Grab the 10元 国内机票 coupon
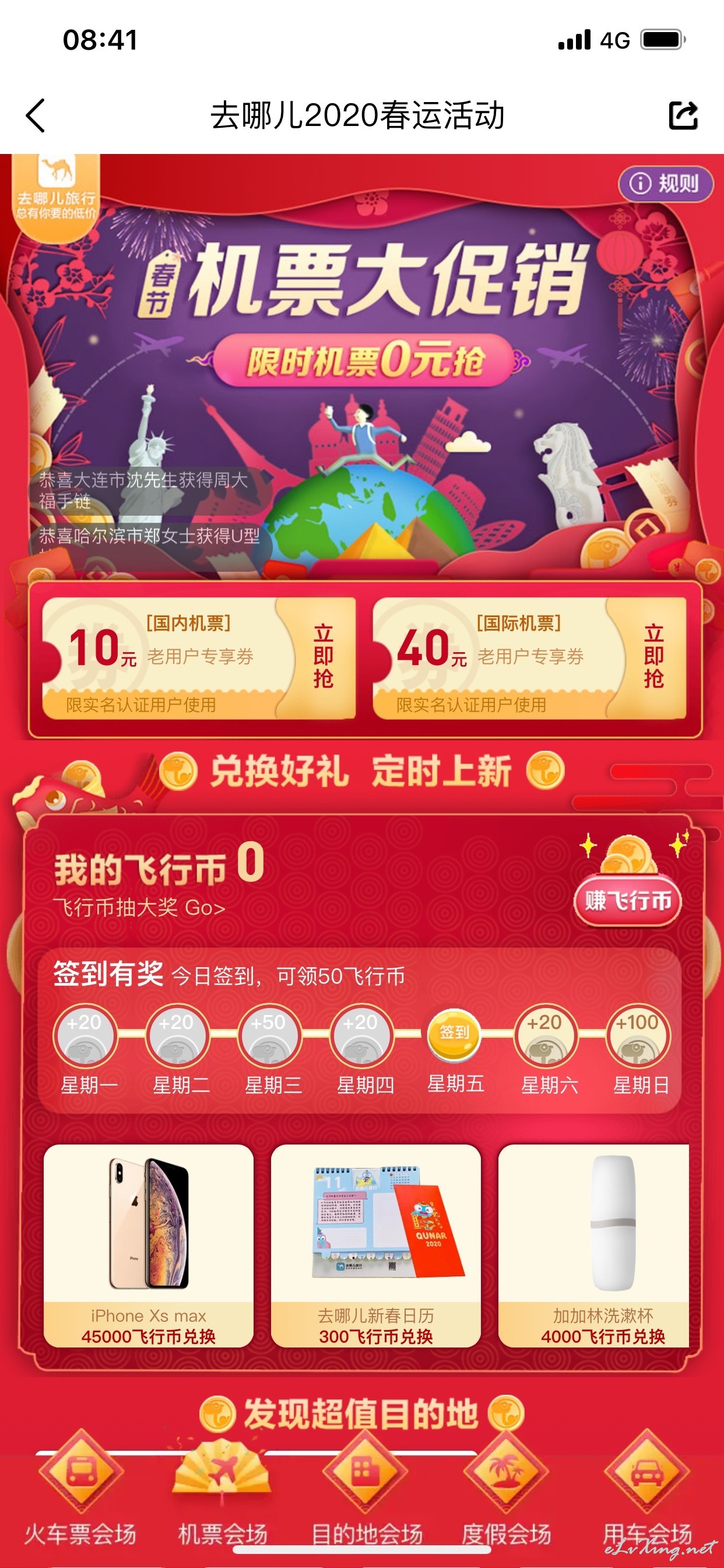 coord(322,656)
